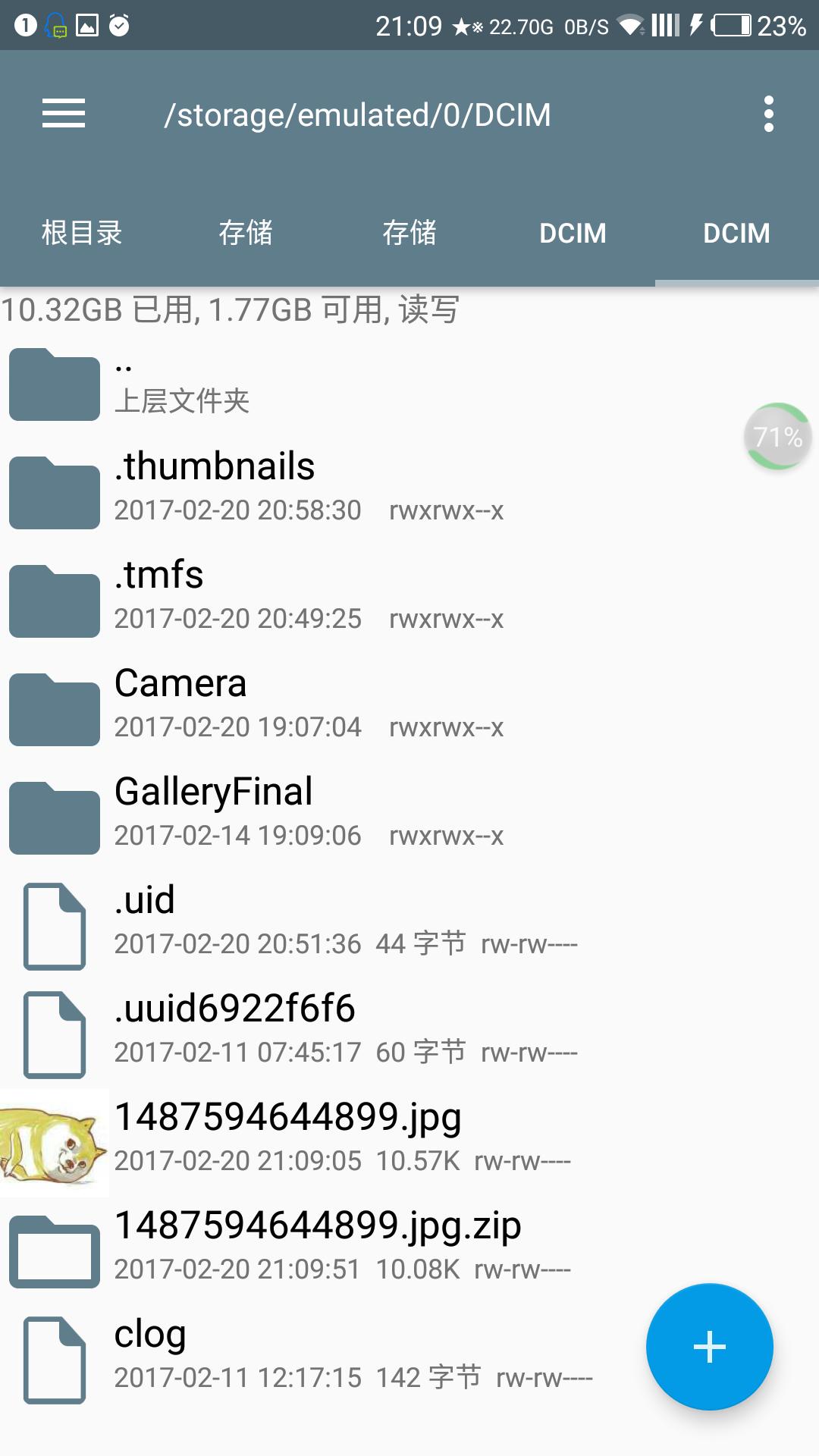Open the hamburger drawer menu
The height and width of the screenshot is (1456, 819).
click(64, 114)
